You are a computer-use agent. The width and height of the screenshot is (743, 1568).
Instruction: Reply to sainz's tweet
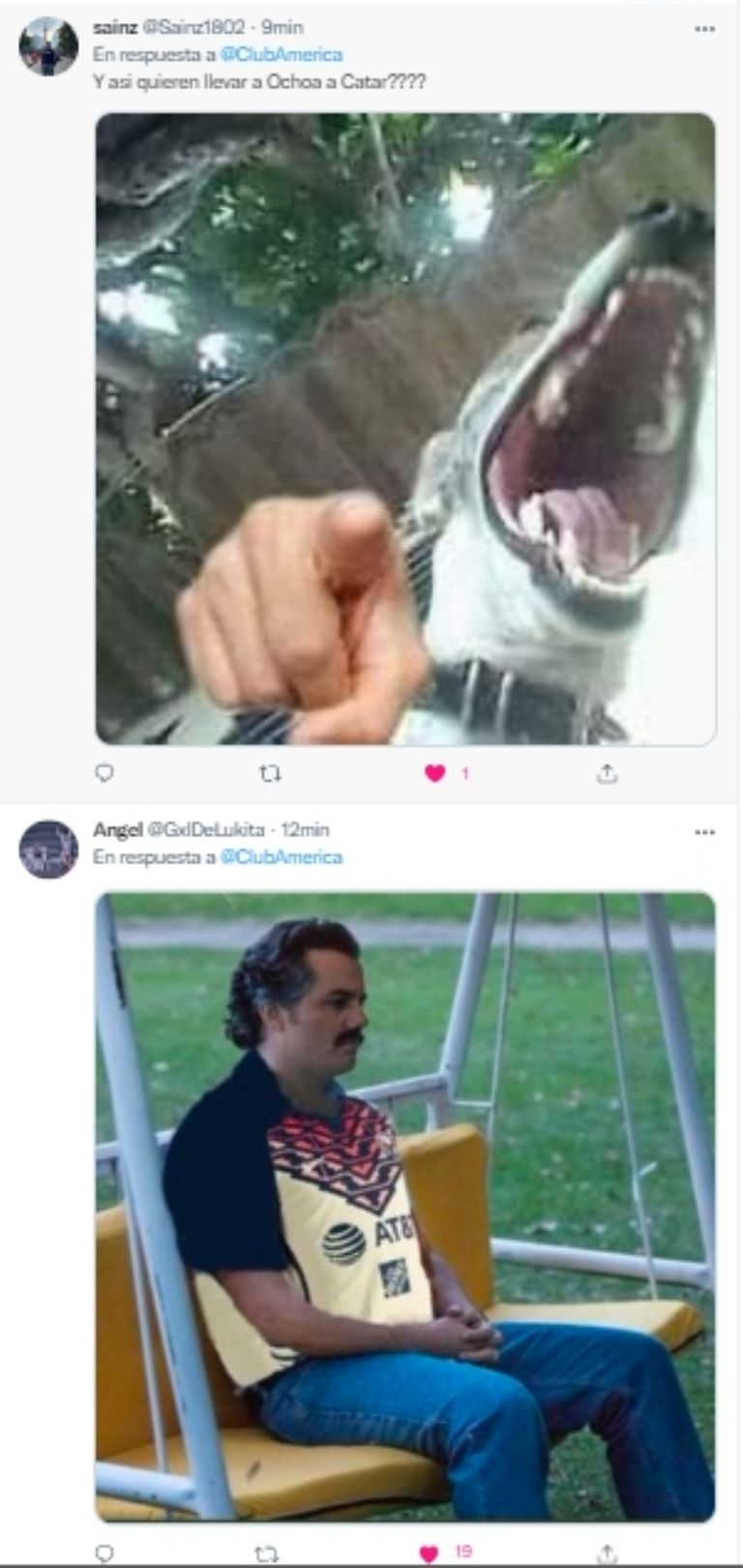click(104, 772)
